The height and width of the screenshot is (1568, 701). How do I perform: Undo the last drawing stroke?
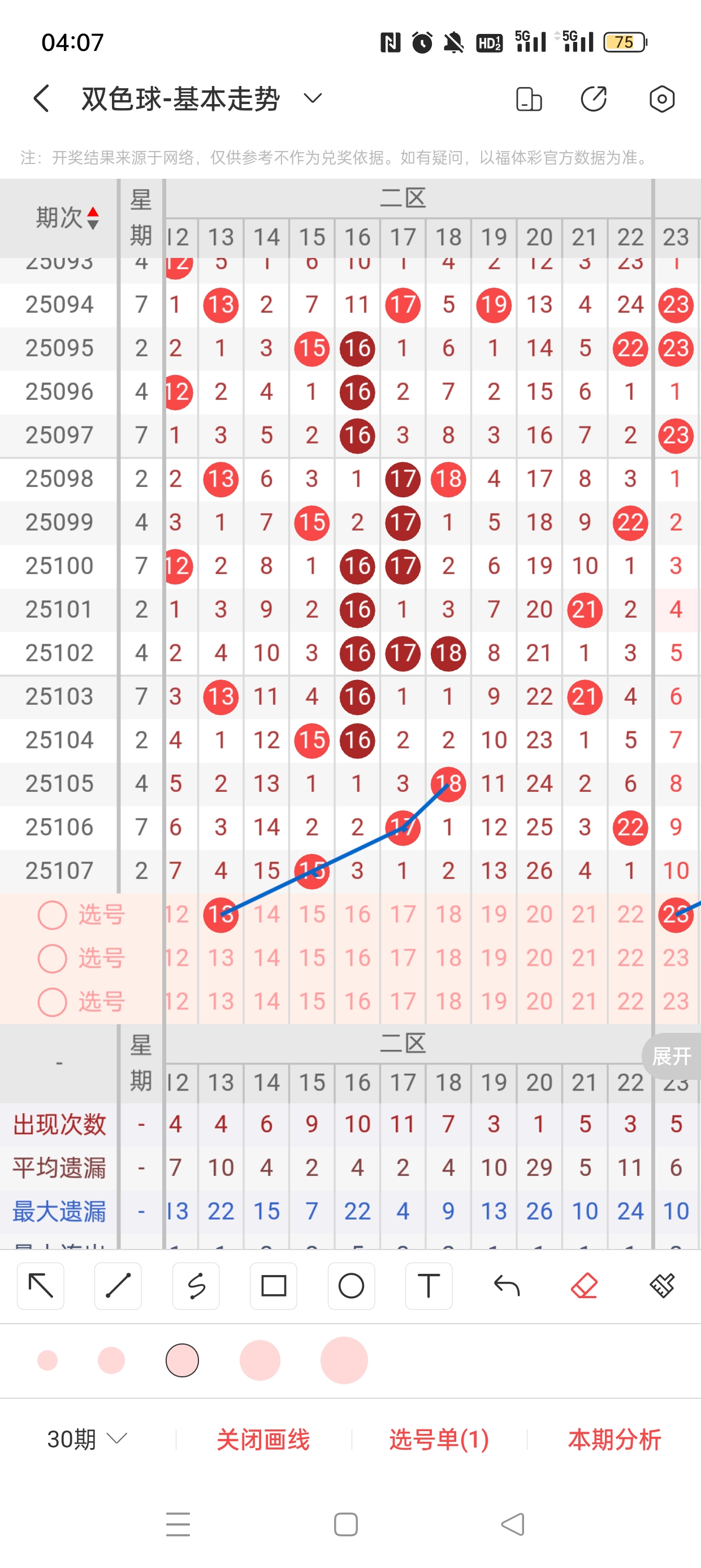(x=507, y=1286)
